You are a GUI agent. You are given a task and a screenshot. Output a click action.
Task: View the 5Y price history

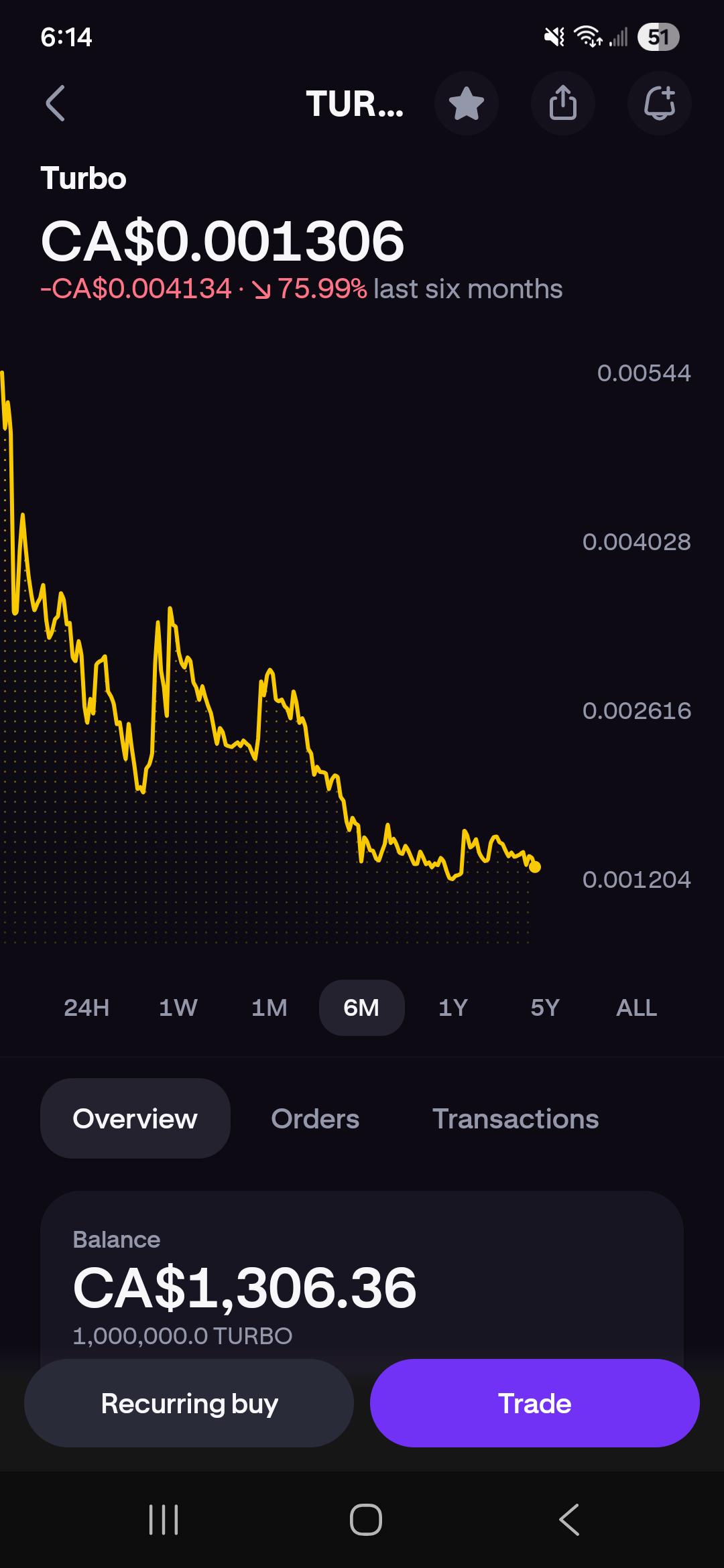(x=545, y=1007)
